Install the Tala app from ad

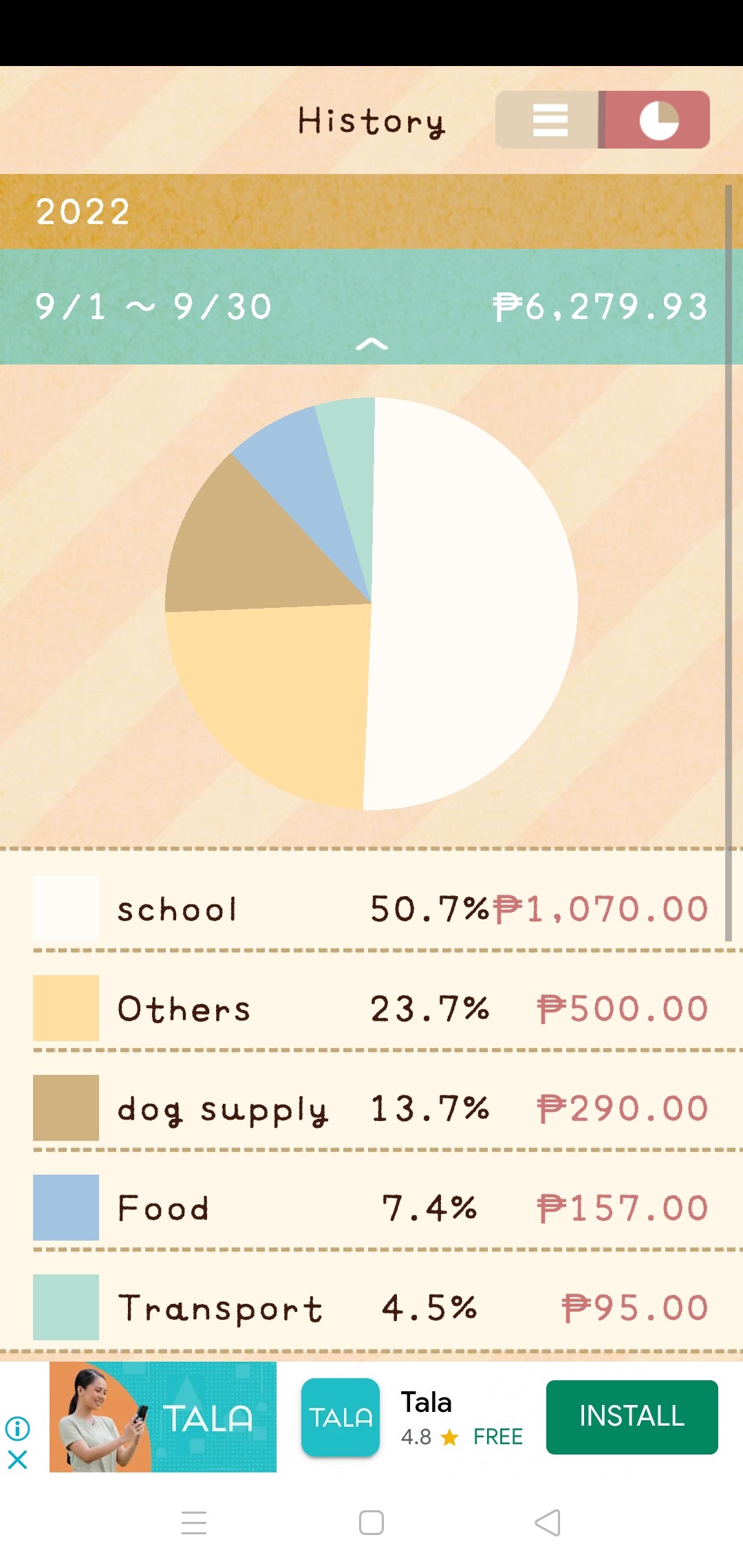pyautogui.click(x=632, y=1417)
